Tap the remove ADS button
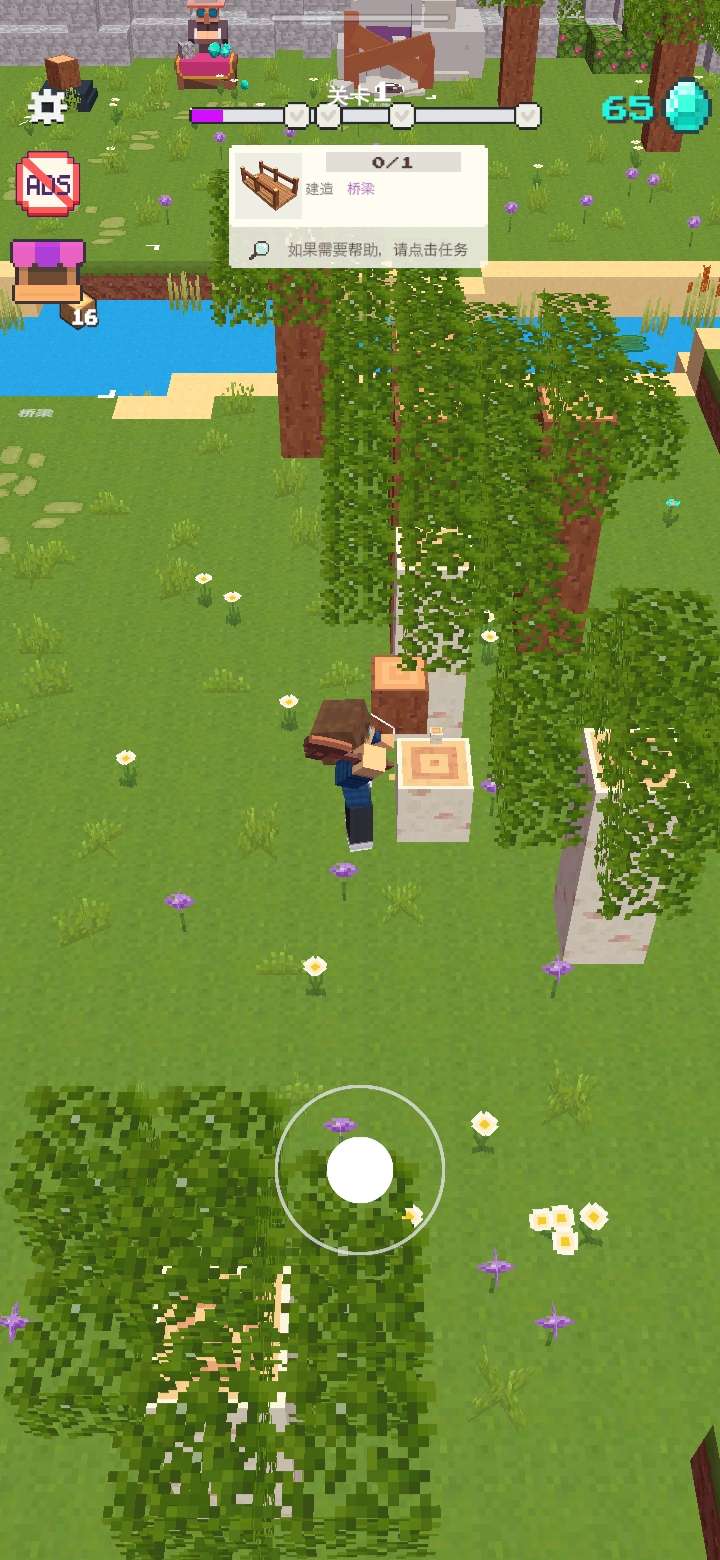Screen dimensions: 720x1560 point(47,184)
